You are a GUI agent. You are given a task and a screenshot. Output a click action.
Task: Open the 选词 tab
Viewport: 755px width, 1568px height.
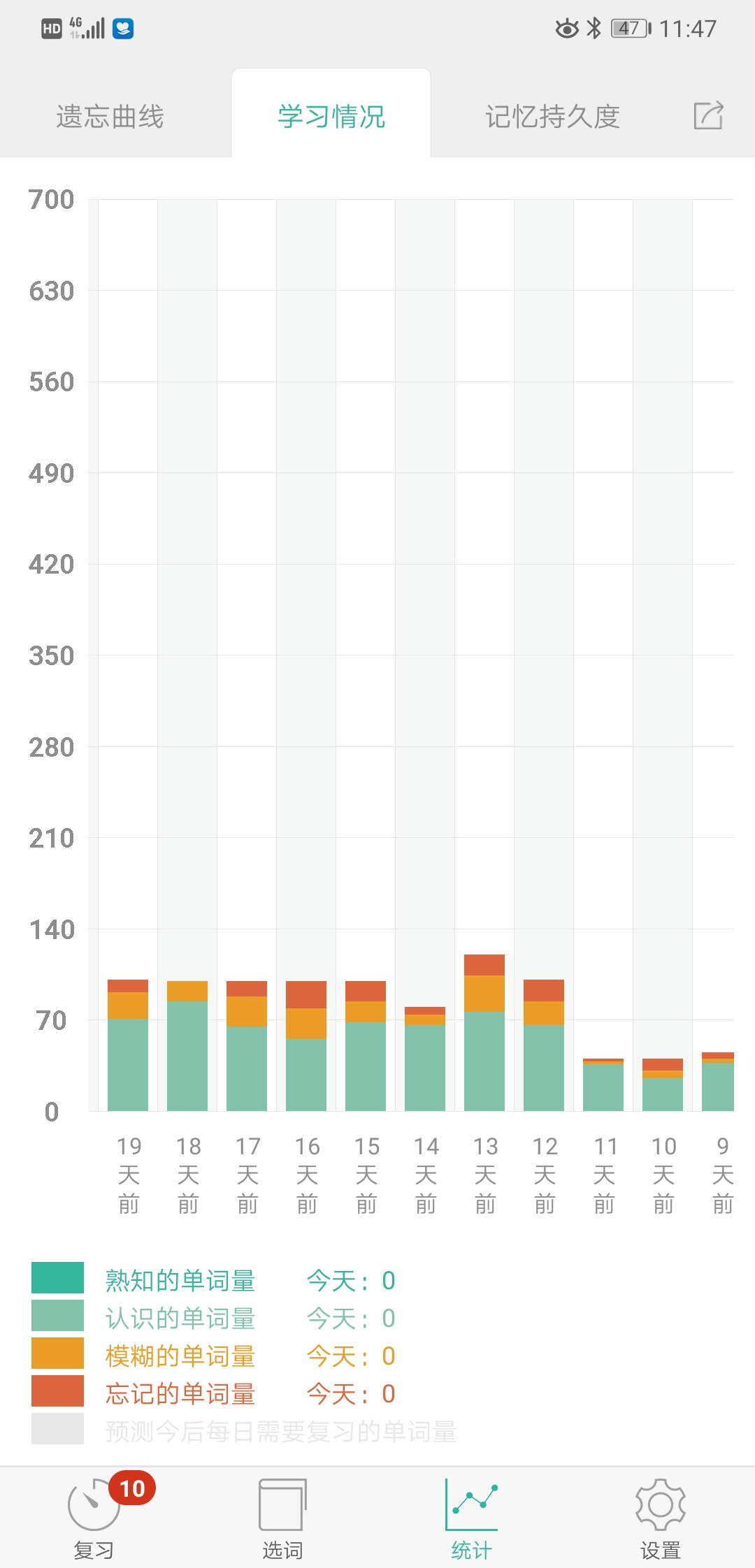282,1518
